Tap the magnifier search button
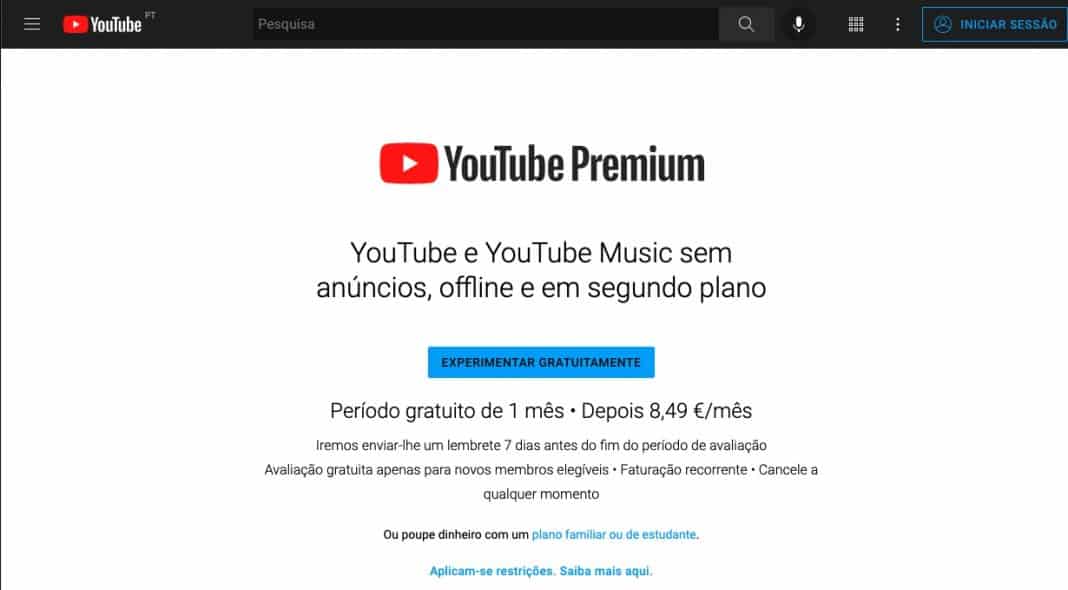 tap(746, 24)
